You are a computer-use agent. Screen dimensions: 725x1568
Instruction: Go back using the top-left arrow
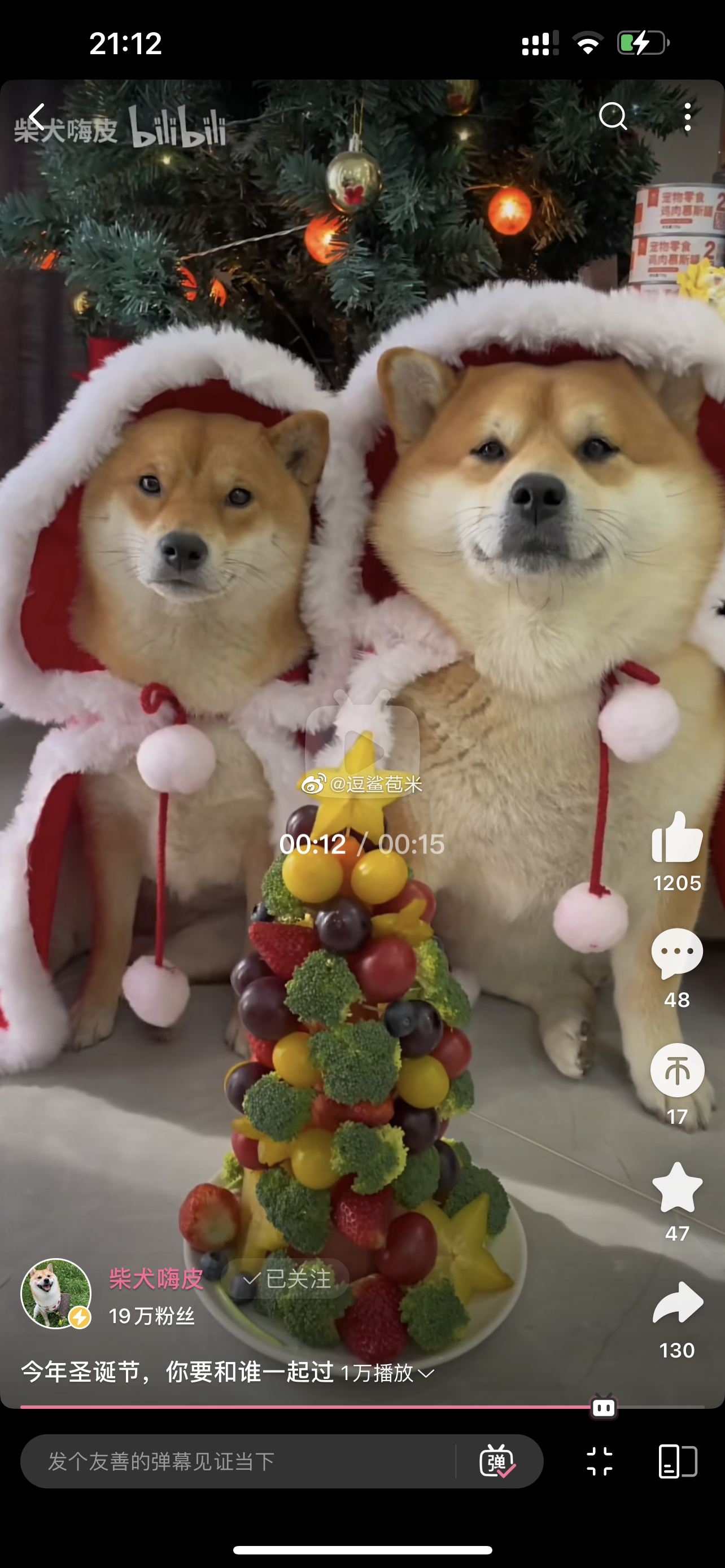(38, 116)
